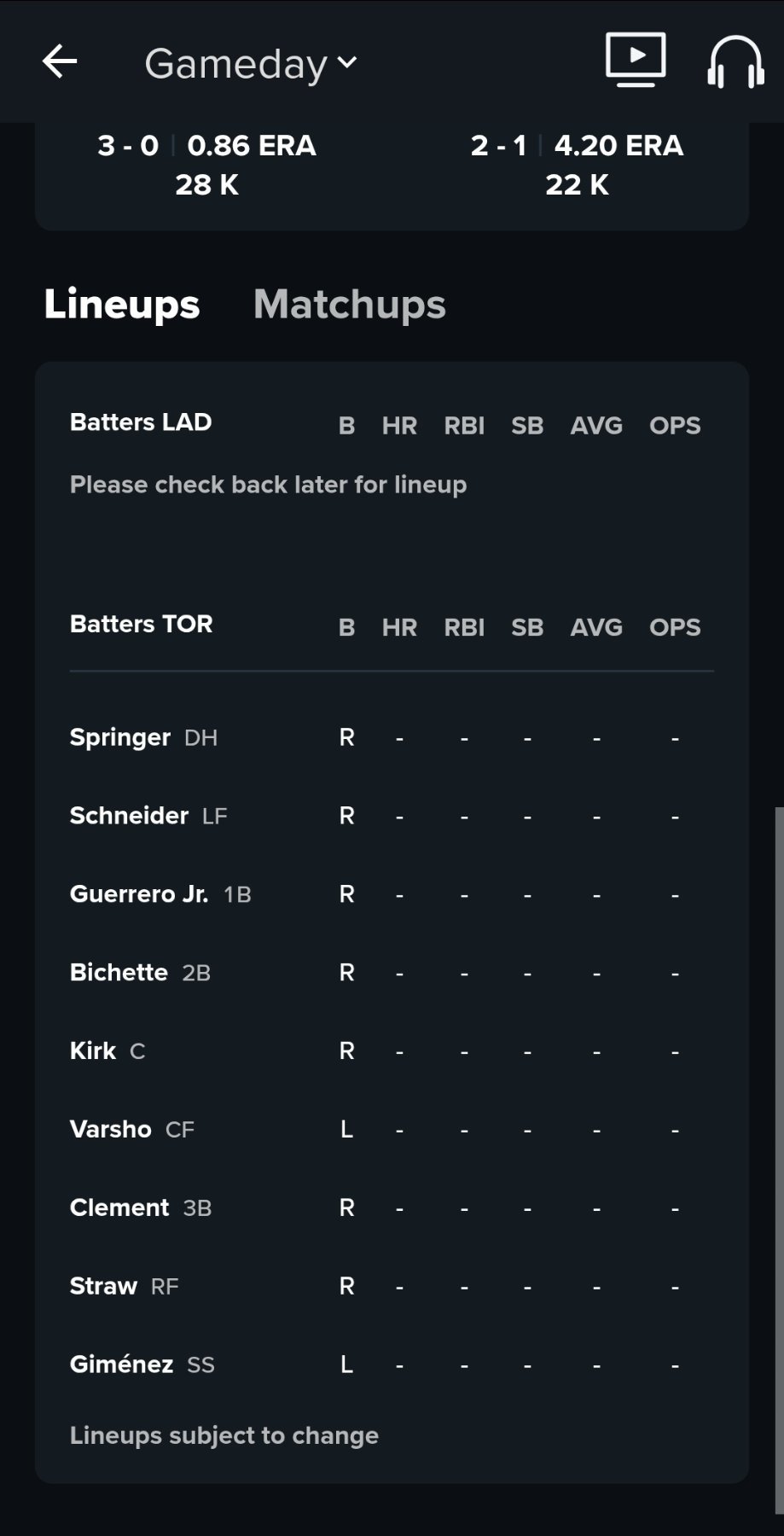Viewport: 784px width, 1536px height.
Task: Switch to the Matchups tab
Action: point(349,305)
